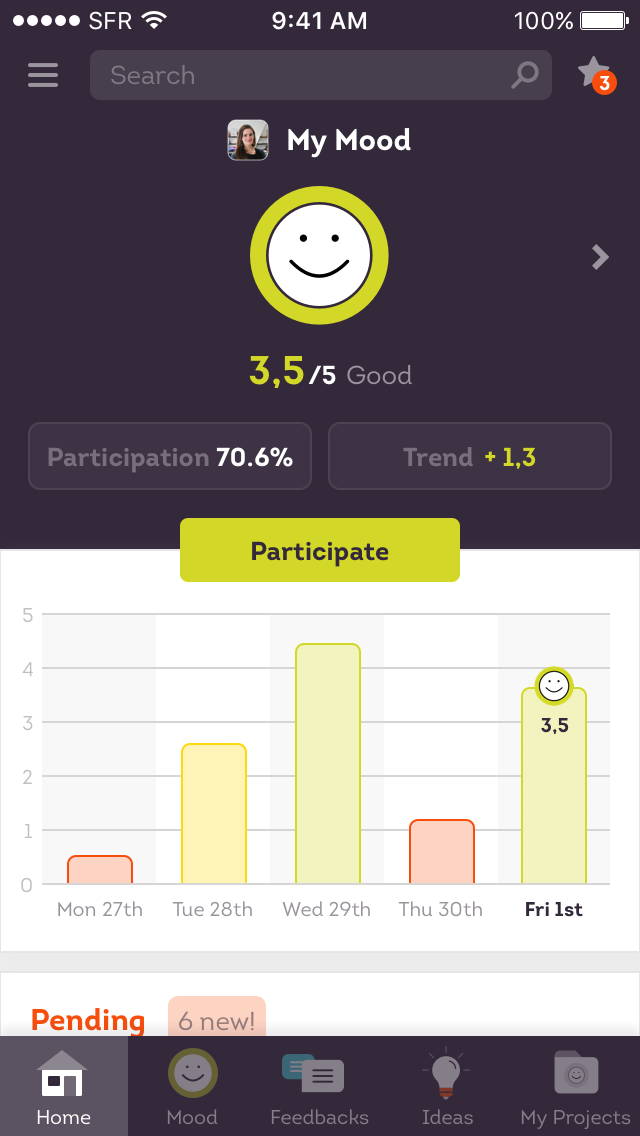Open starred favorites with badge 3
Viewport: 640px width, 1136px height.
(x=595, y=74)
